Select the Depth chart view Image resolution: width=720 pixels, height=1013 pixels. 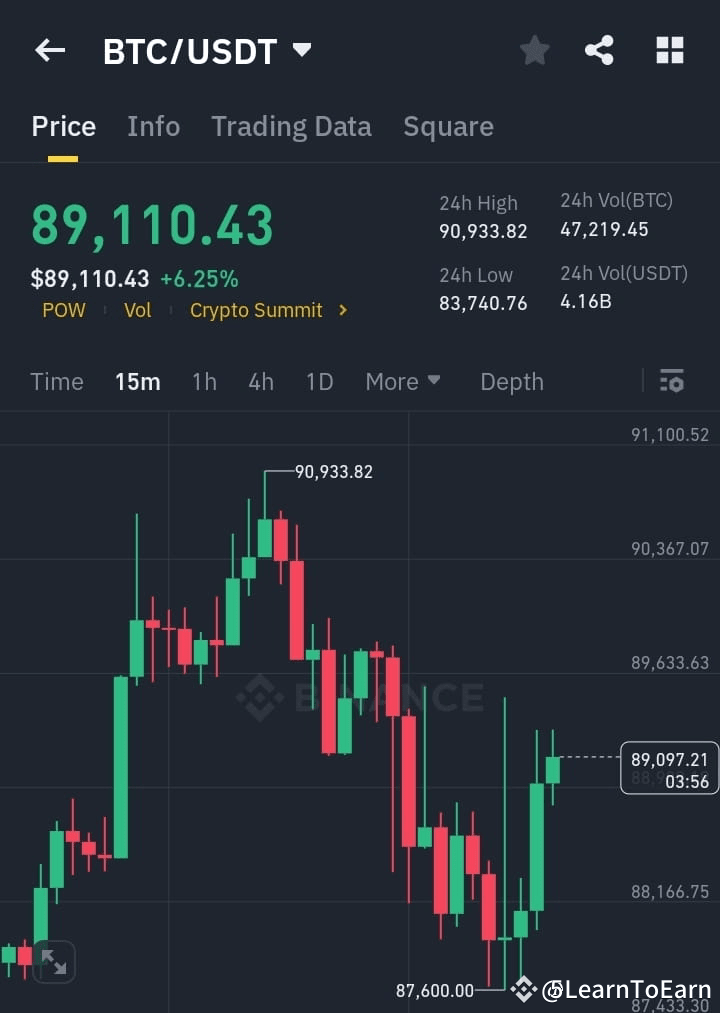click(511, 381)
